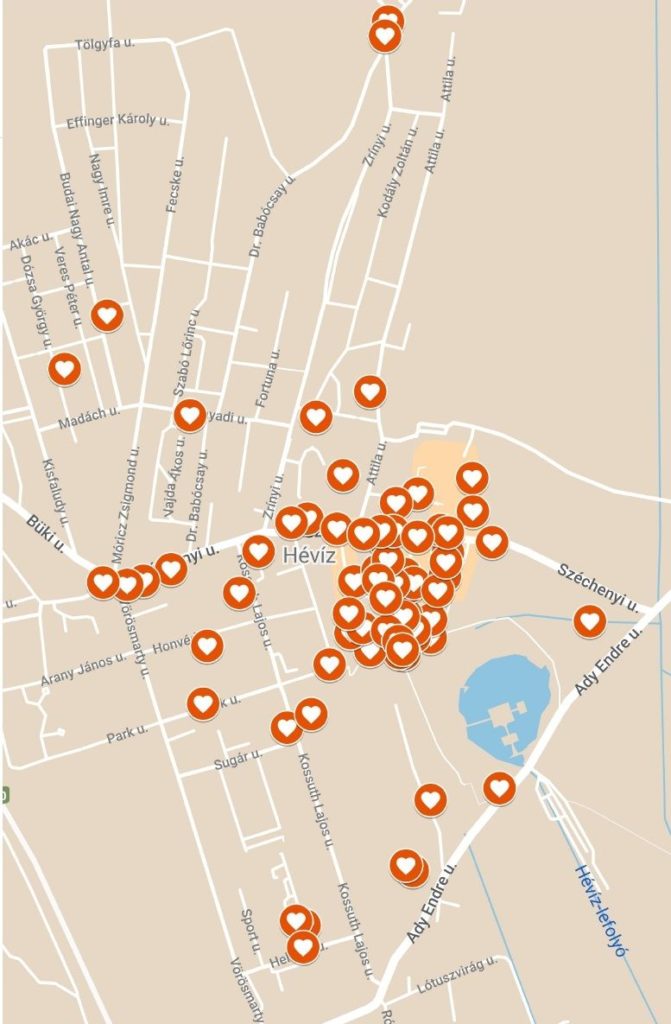This screenshot has width=671, height=1024.
Task: Select the heart marker on Veres Péter u.
Action: tap(107, 316)
